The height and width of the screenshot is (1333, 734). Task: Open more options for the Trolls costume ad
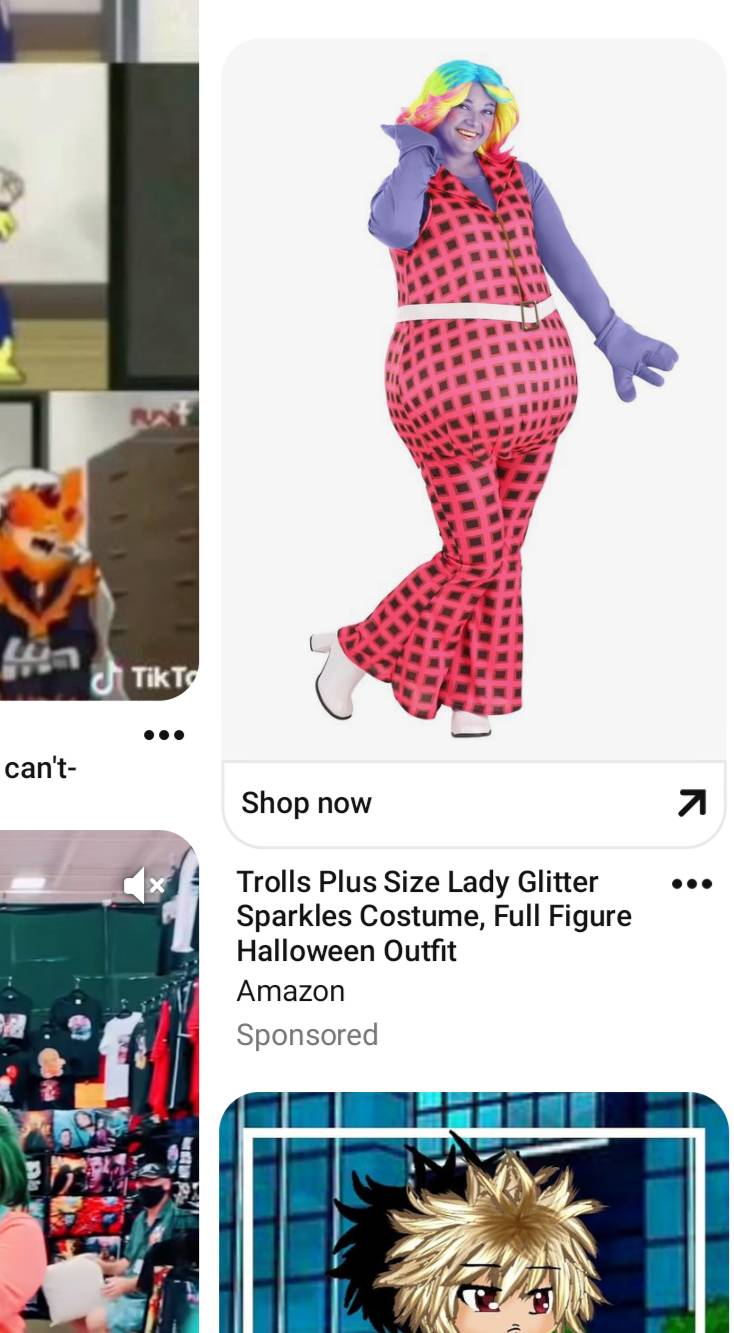pyautogui.click(x=691, y=884)
